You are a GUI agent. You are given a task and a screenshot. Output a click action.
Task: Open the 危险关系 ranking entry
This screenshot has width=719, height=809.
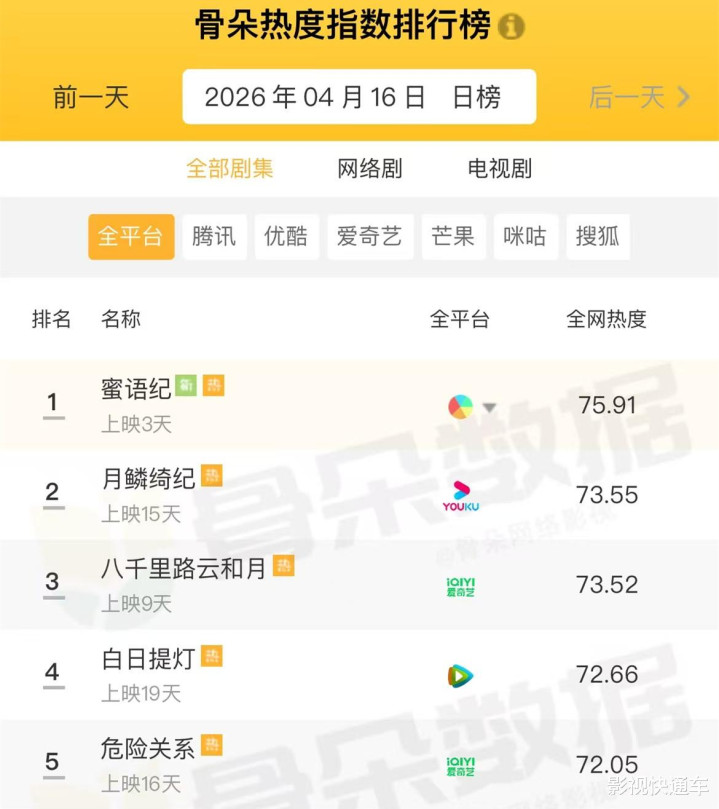[148, 748]
